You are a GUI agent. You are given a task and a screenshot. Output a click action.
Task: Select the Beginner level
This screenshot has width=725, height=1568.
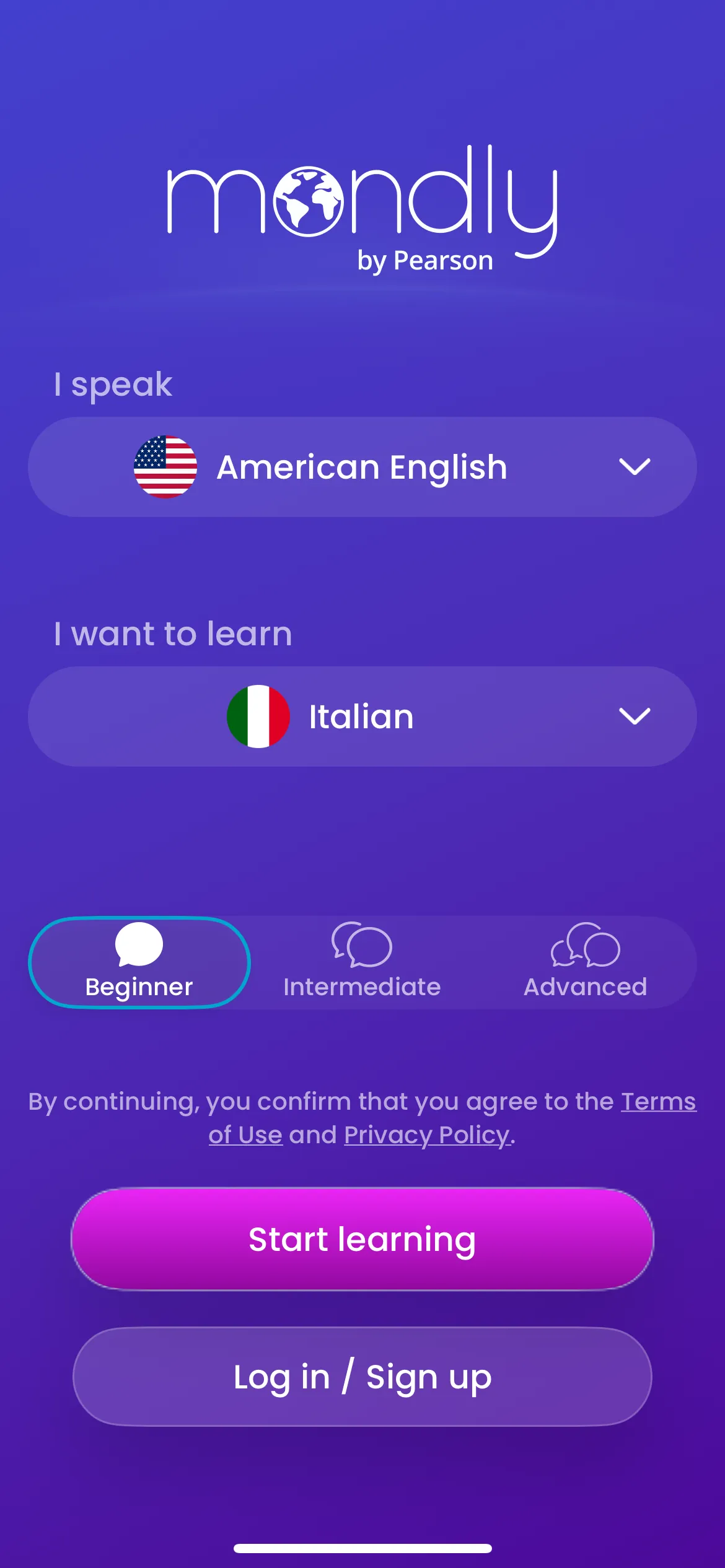[x=139, y=962]
